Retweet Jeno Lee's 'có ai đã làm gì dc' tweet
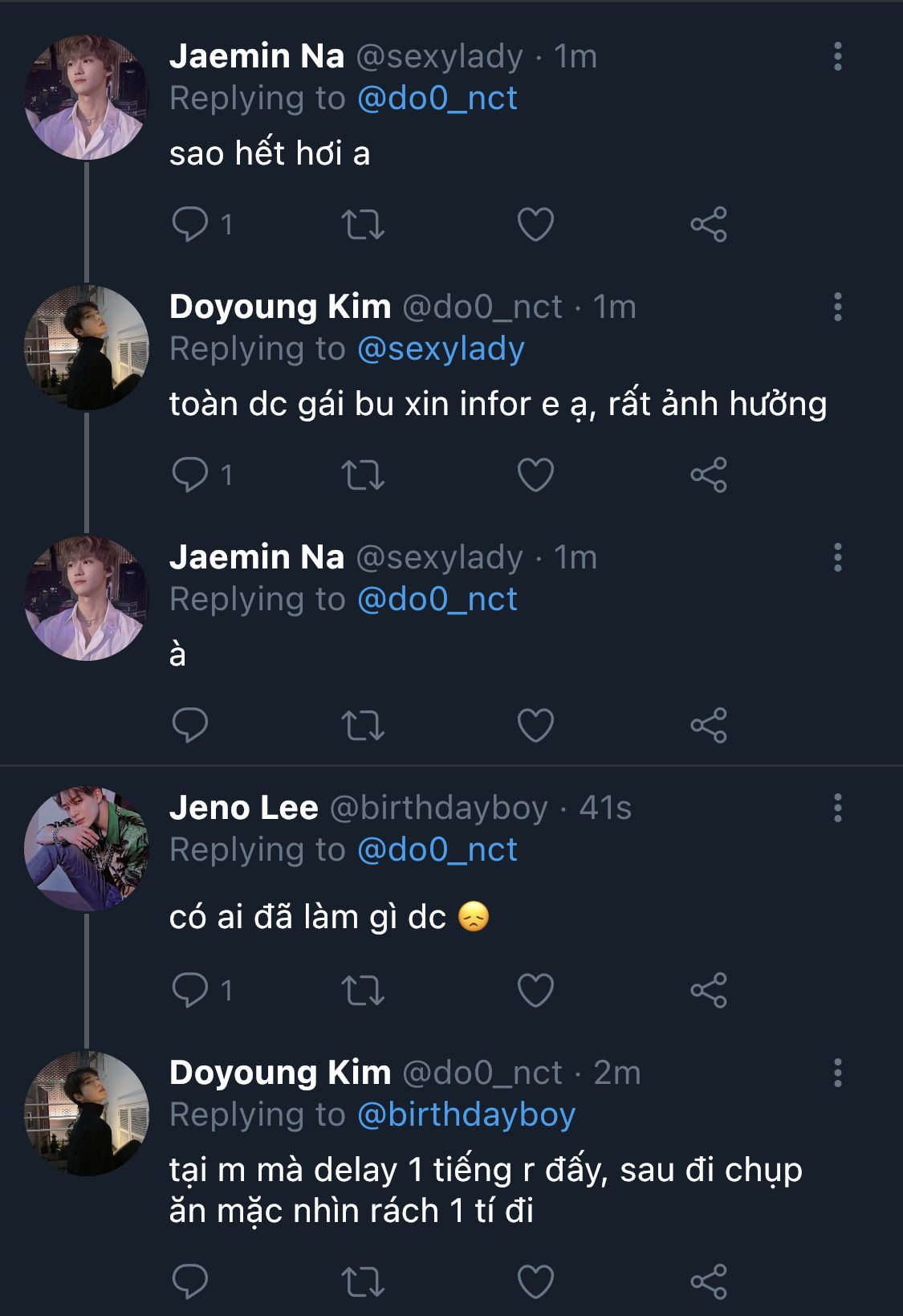Viewport: 903px width, 1316px height. point(363,990)
